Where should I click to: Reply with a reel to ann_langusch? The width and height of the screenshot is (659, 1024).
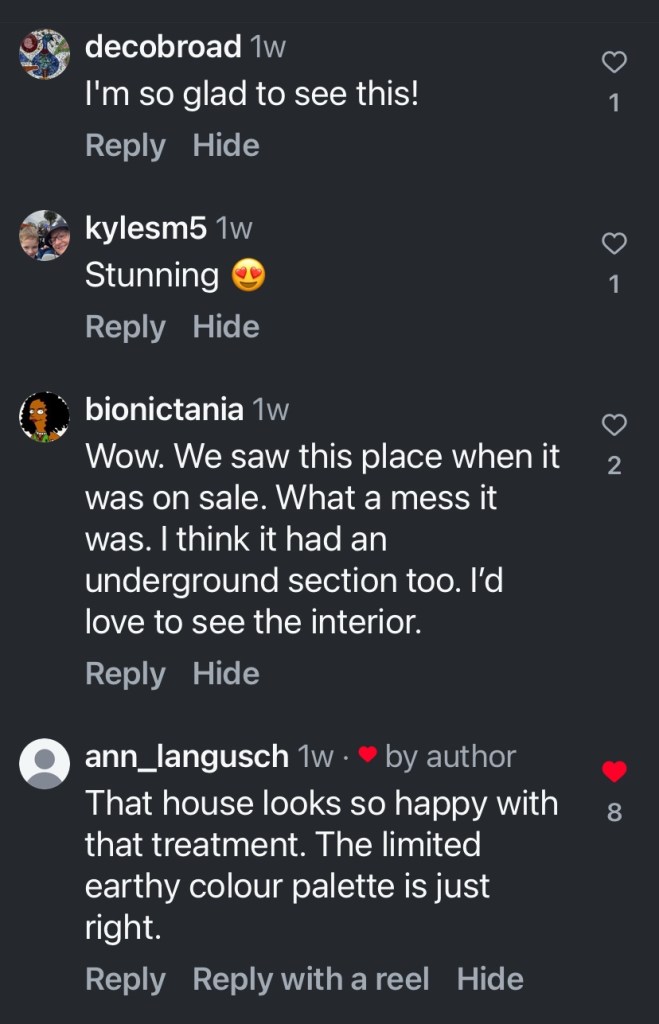click(x=311, y=979)
